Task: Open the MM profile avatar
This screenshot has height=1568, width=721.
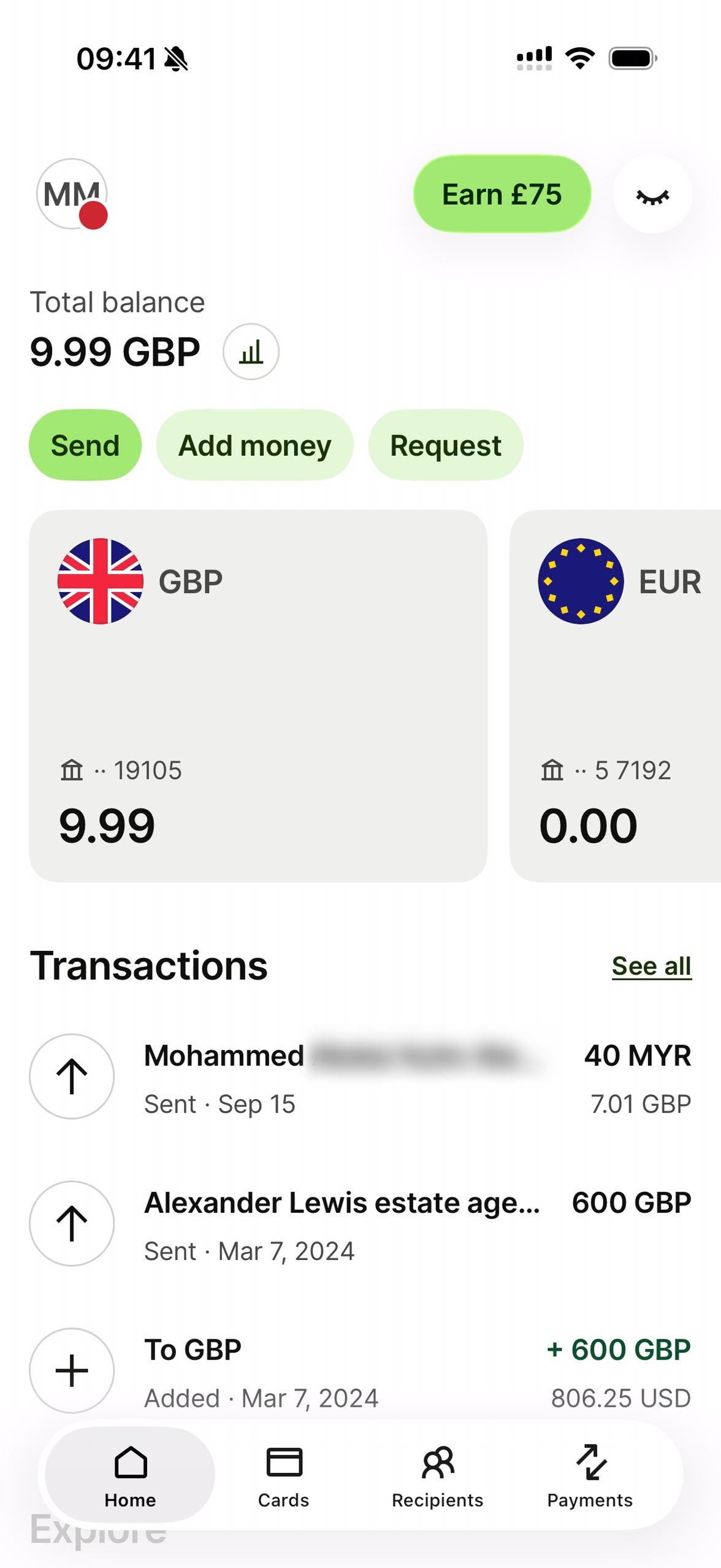Action: click(72, 194)
